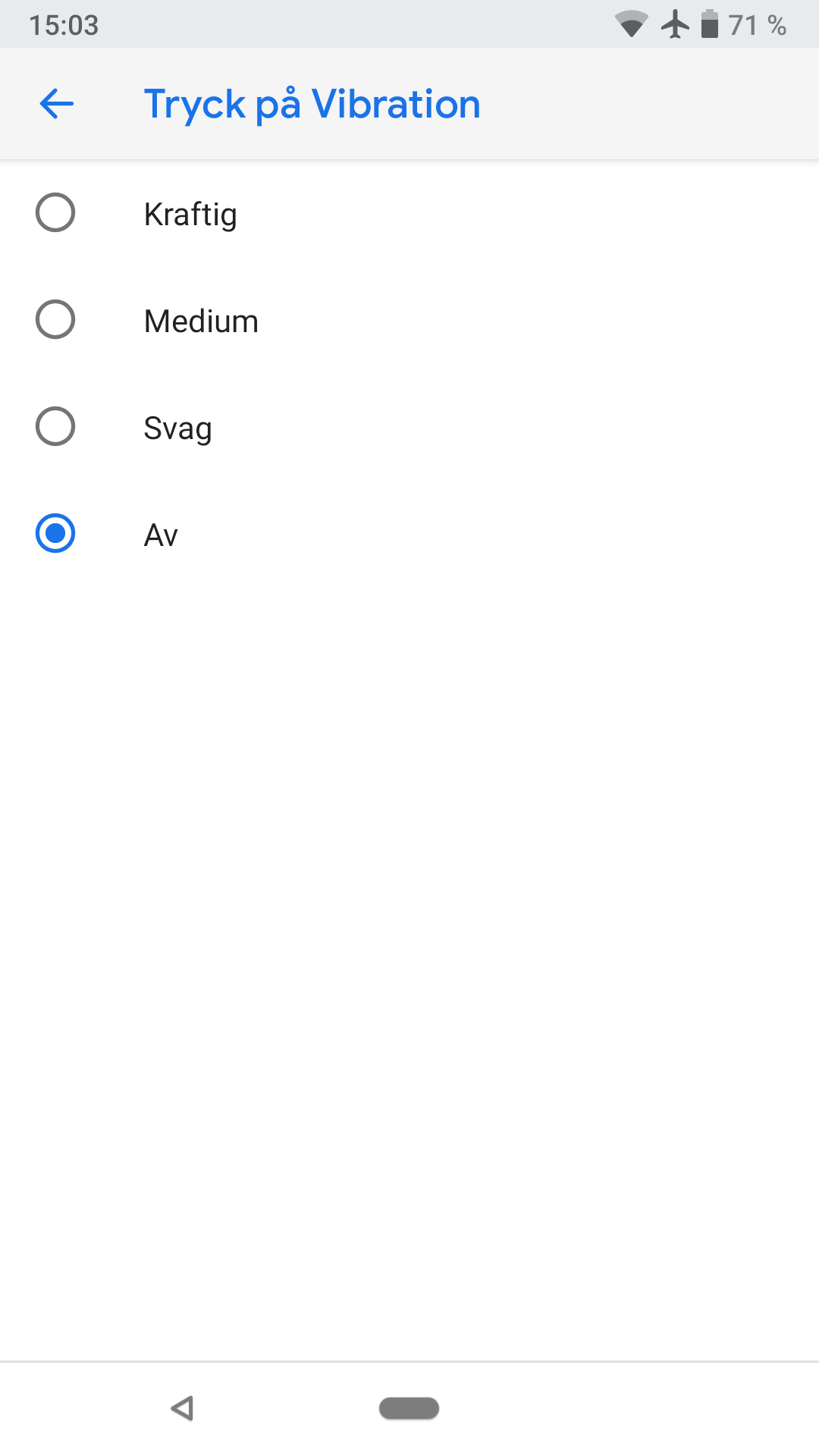The width and height of the screenshot is (819, 1456).
Task: Go back using the top-left arrow
Action: coord(57,104)
